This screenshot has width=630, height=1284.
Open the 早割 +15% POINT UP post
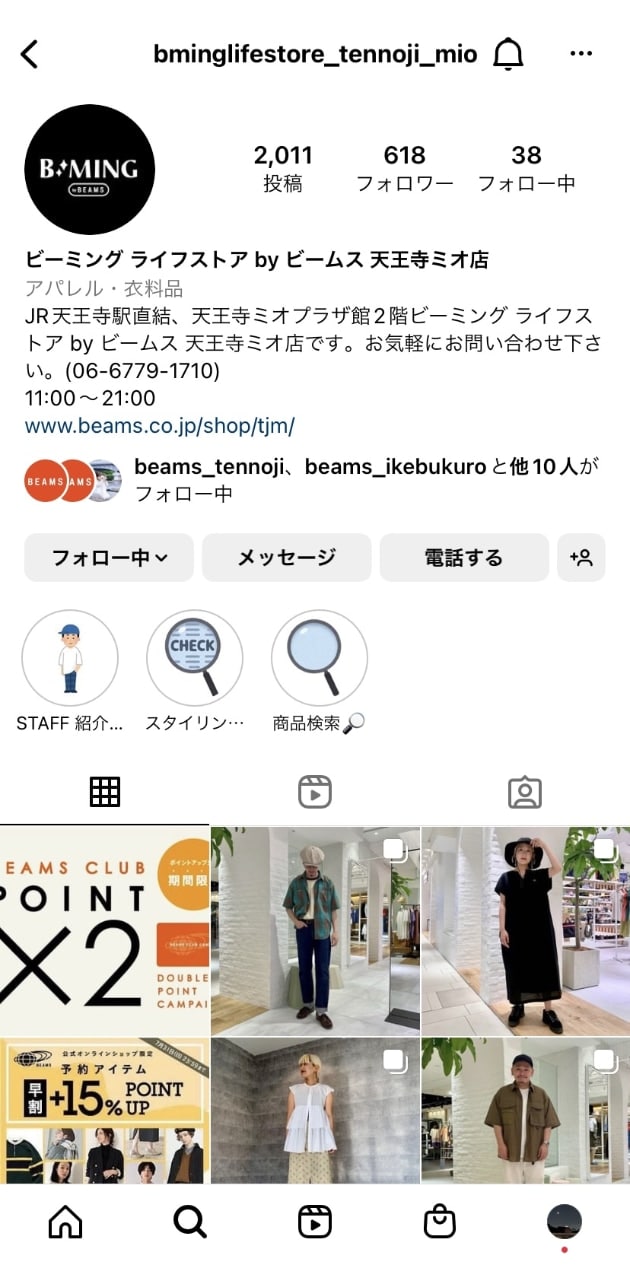104,1110
